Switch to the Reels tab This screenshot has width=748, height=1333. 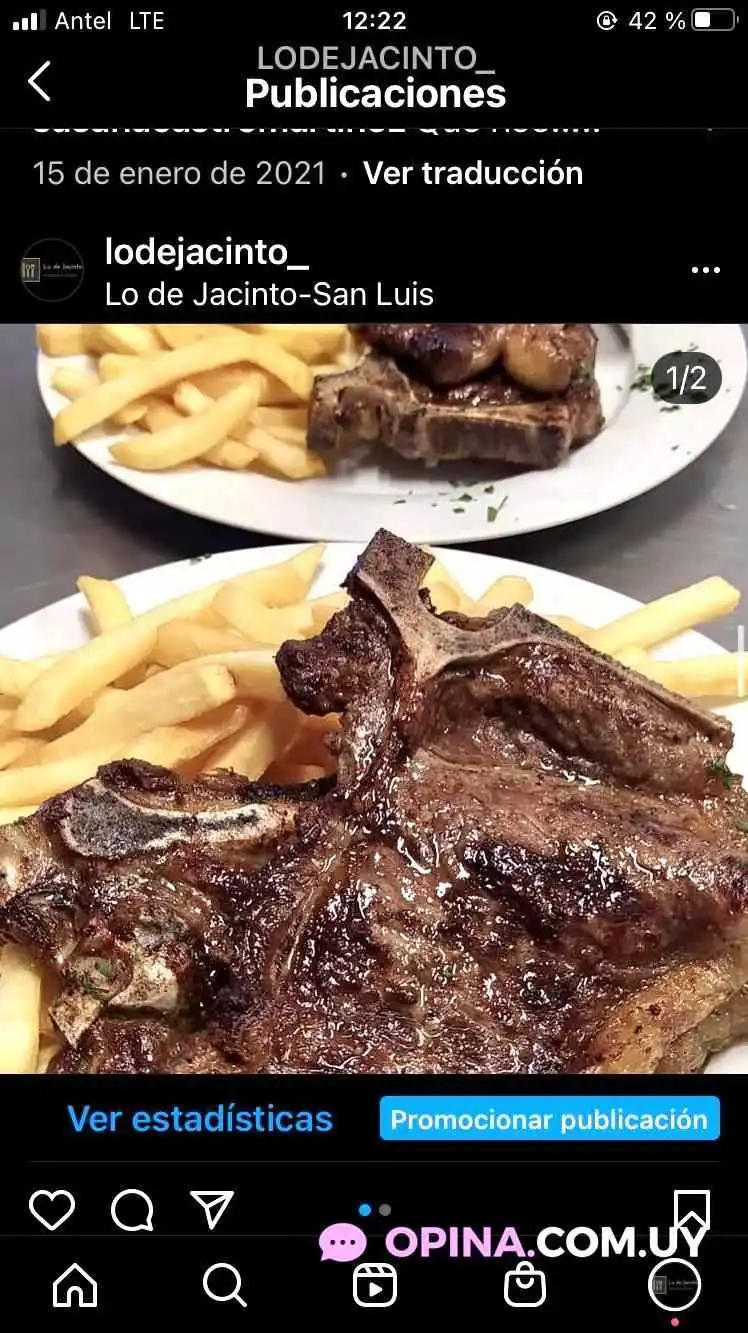pyautogui.click(x=375, y=1285)
